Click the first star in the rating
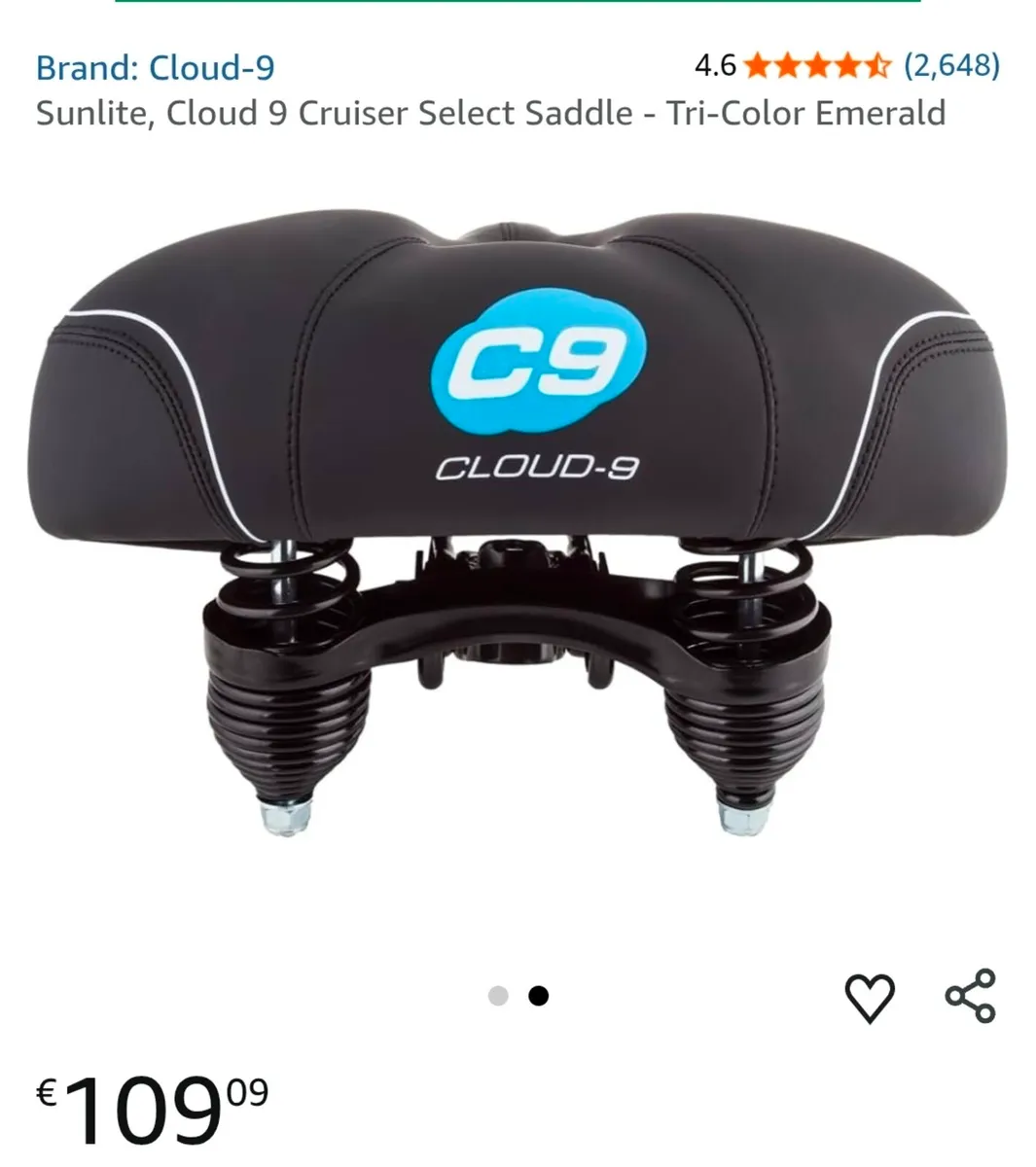 click(754, 66)
